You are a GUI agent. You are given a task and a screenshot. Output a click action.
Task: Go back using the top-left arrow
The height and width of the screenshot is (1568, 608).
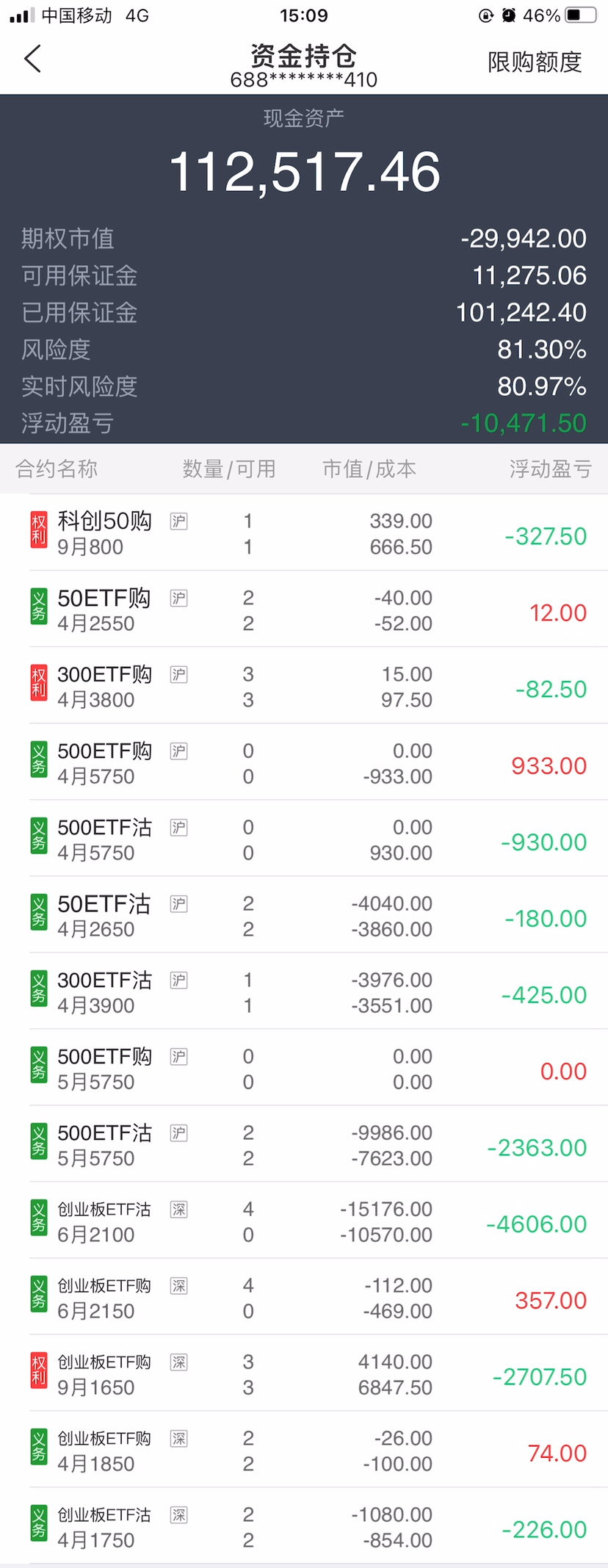(x=33, y=59)
